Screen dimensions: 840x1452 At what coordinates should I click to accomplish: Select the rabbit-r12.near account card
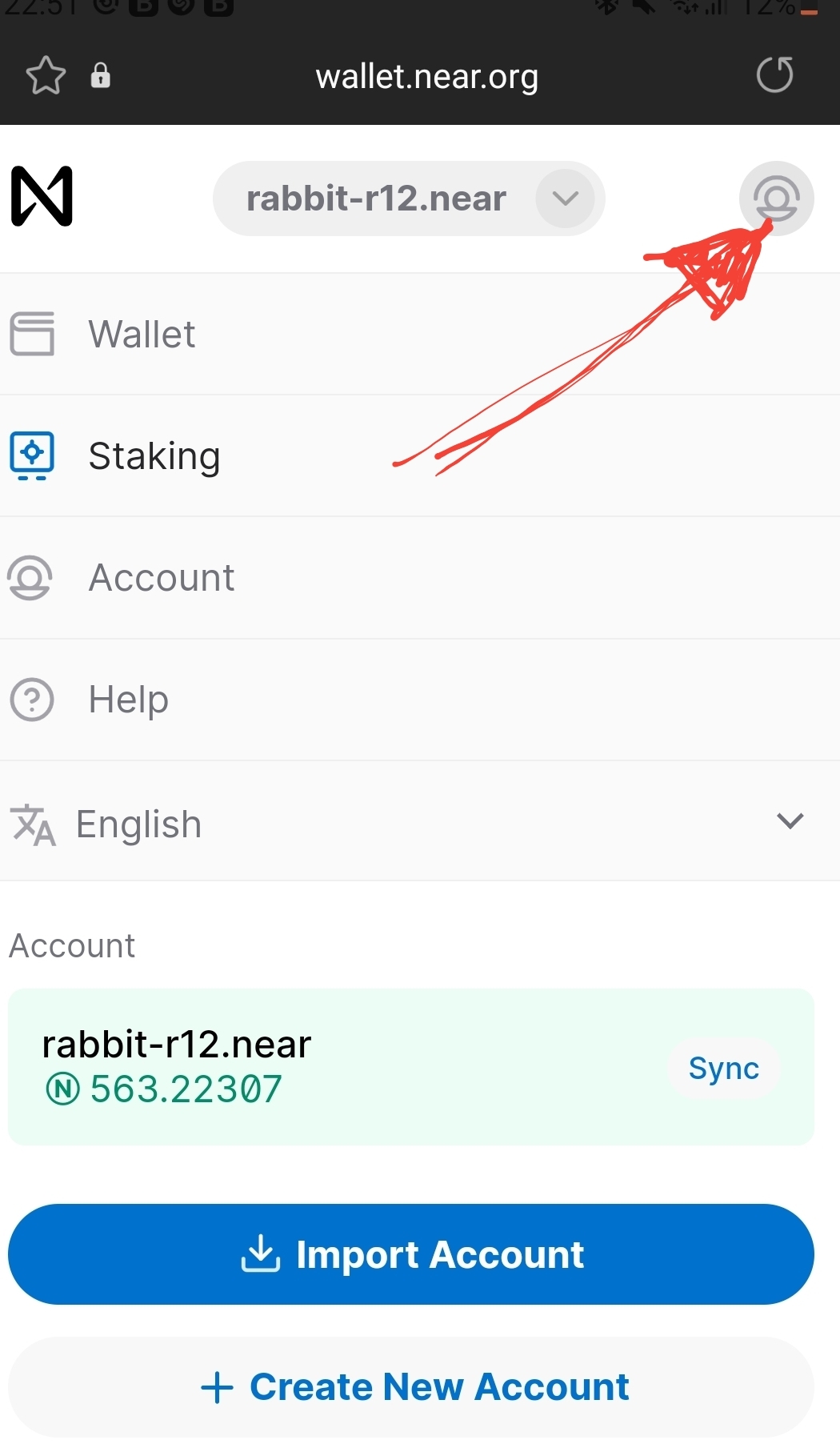320,1066
